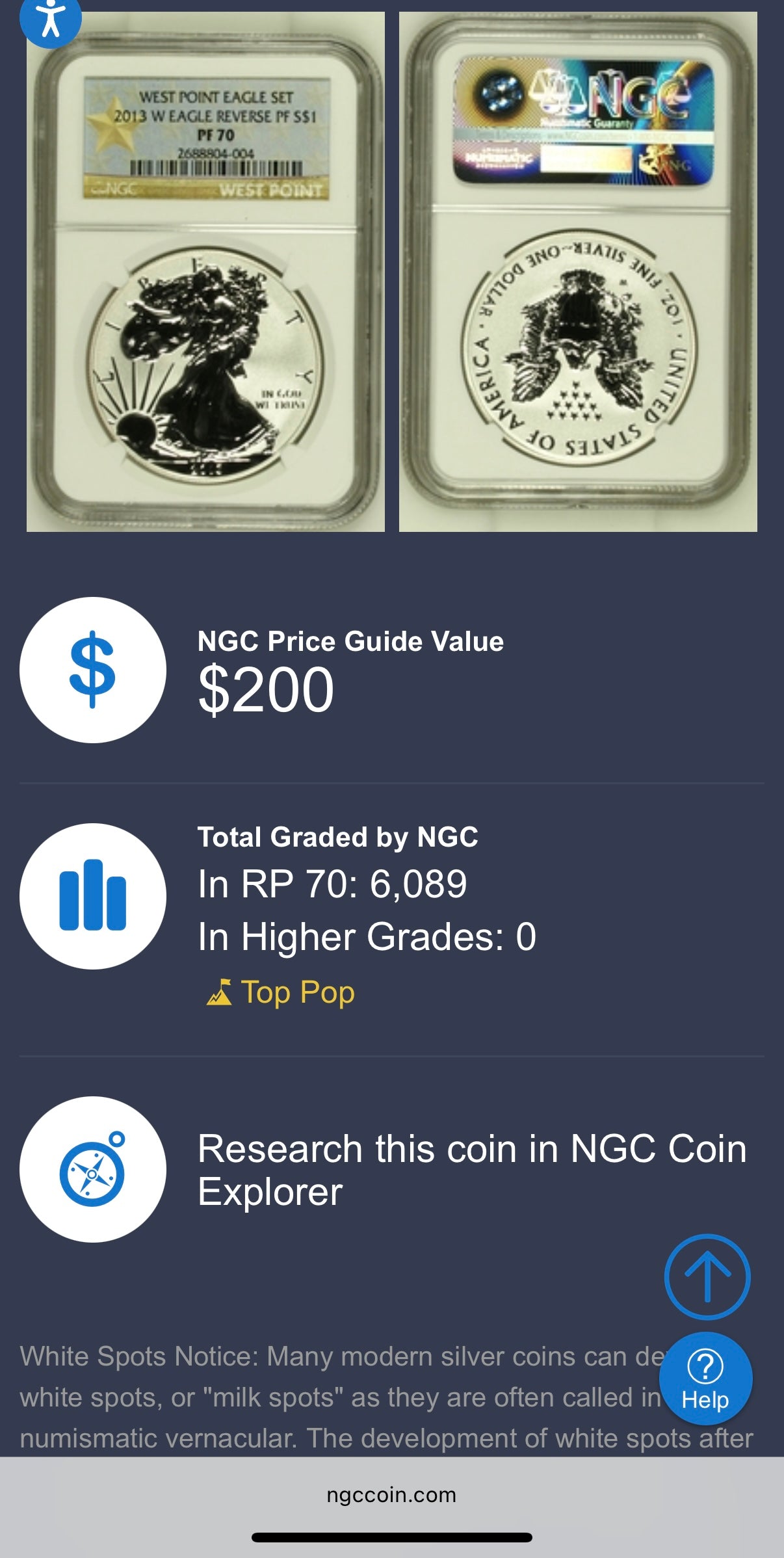The width and height of the screenshot is (784, 1558).
Task: Open Research this coin in NGC Coin Explorer
Action: click(471, 1169)
